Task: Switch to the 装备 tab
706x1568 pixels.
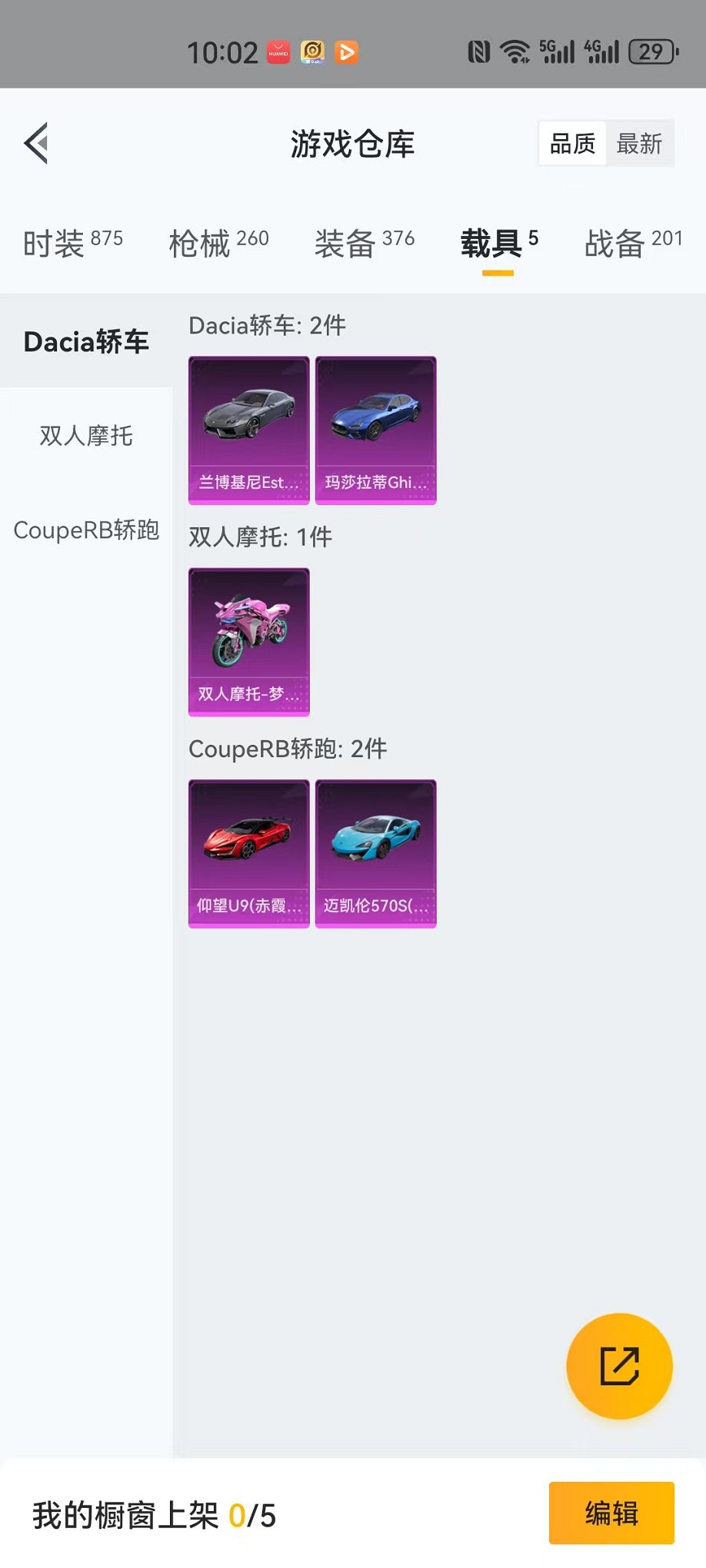Action: coord(365,243)
